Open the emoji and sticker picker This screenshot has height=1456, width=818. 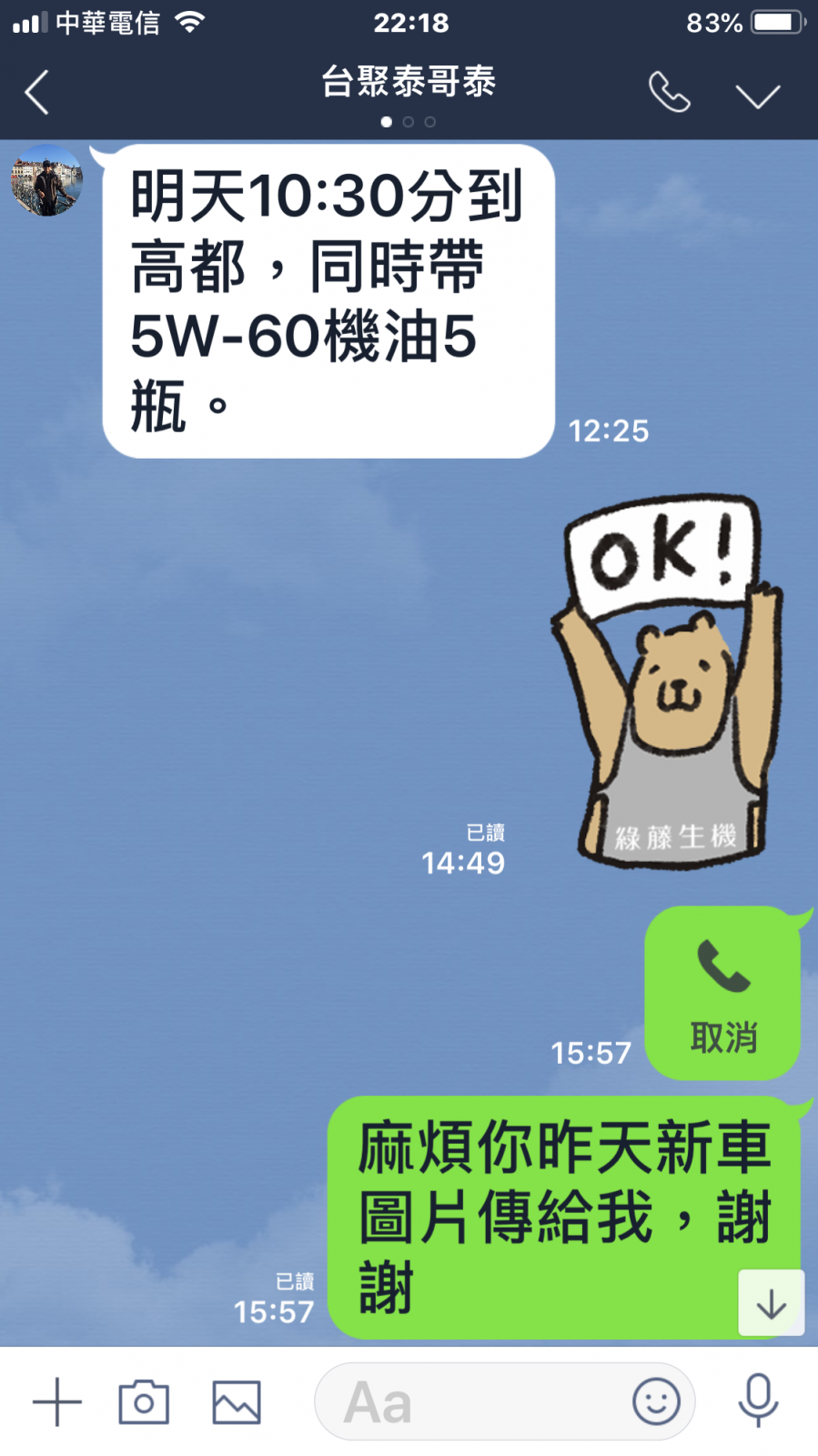(656, 1402)
